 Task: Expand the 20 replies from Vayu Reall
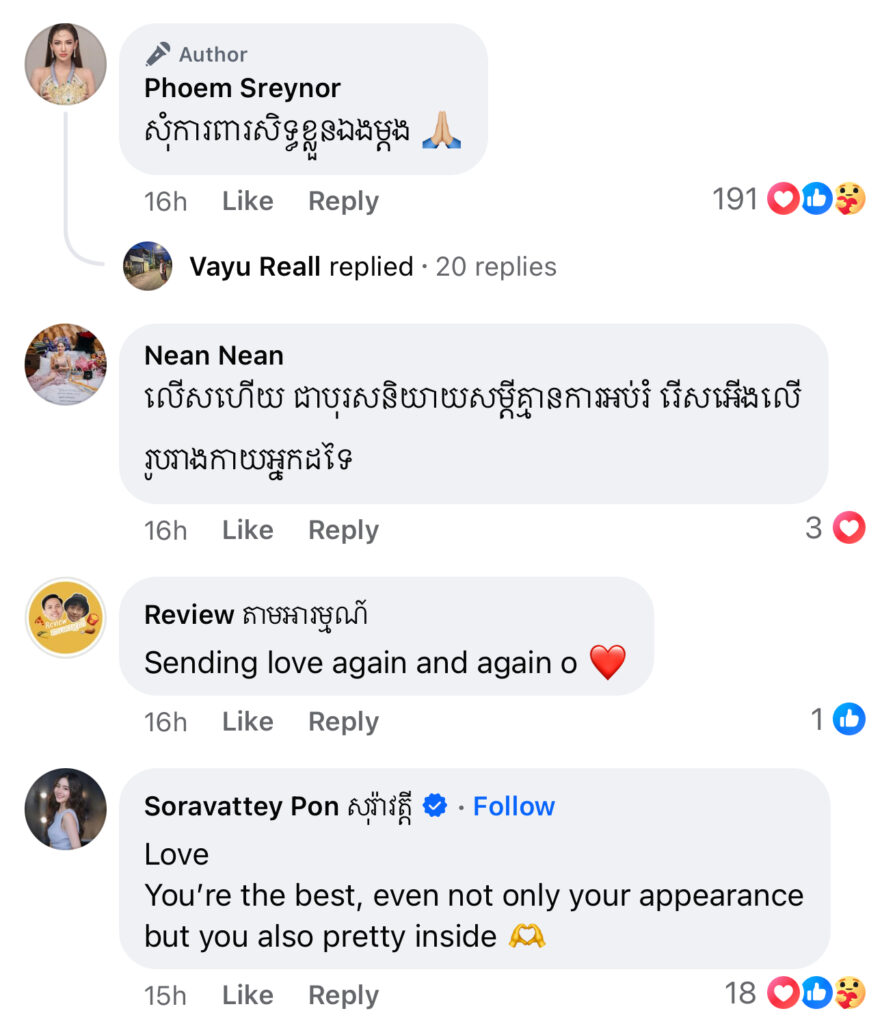pyautogui.click(x=372, y=267)
